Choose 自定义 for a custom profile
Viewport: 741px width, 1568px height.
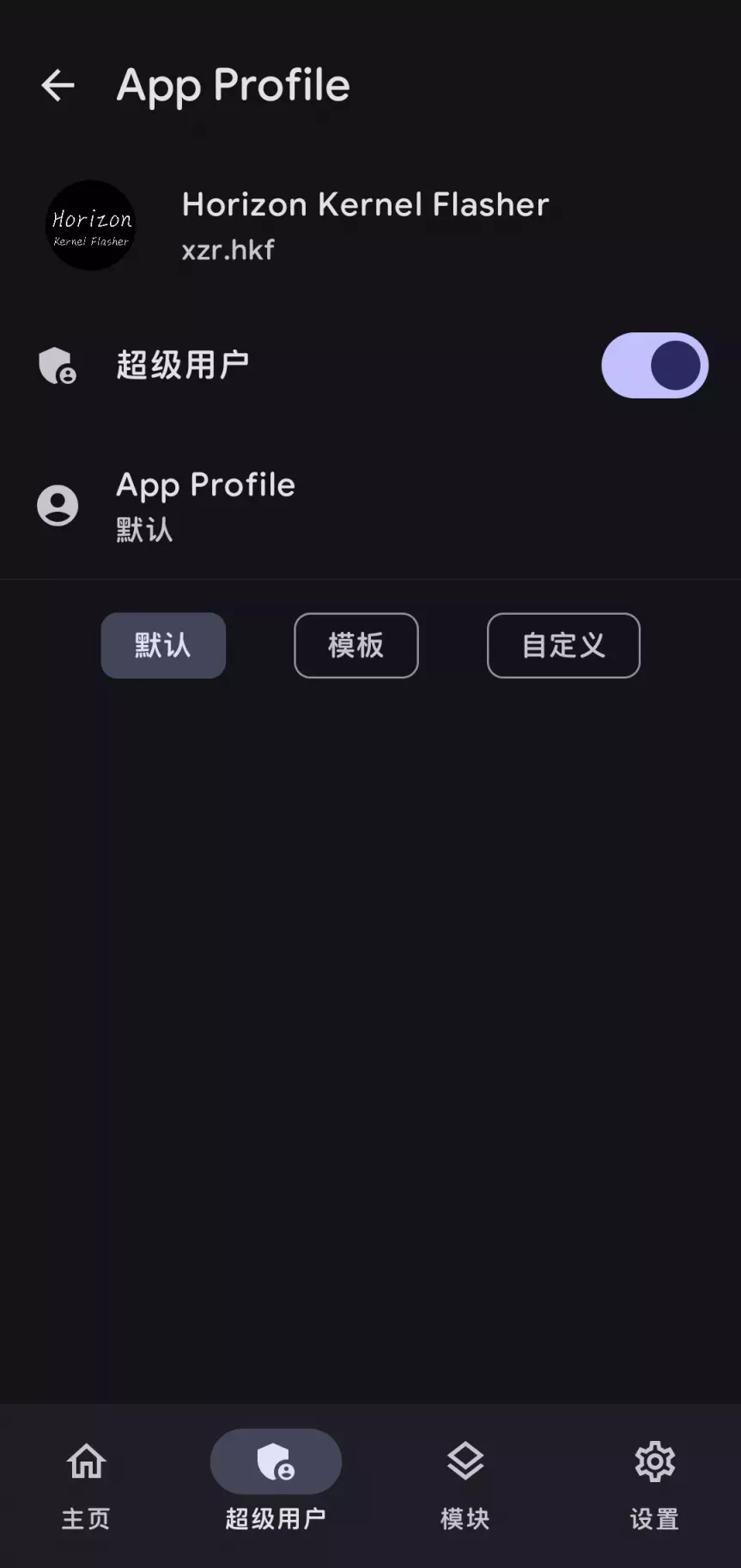[563, 645]
